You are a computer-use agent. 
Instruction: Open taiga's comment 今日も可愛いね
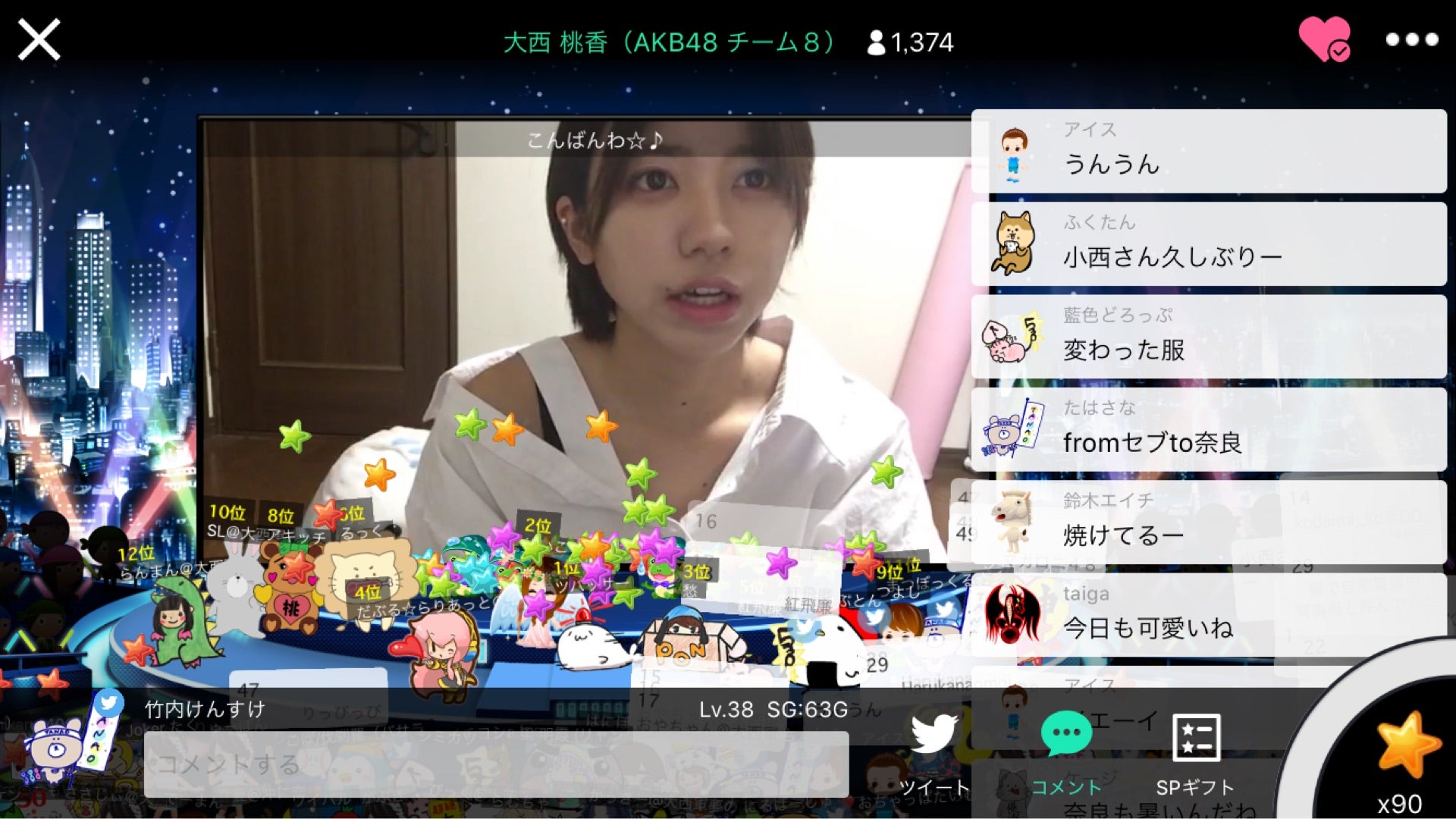[x=1209, y=615]
